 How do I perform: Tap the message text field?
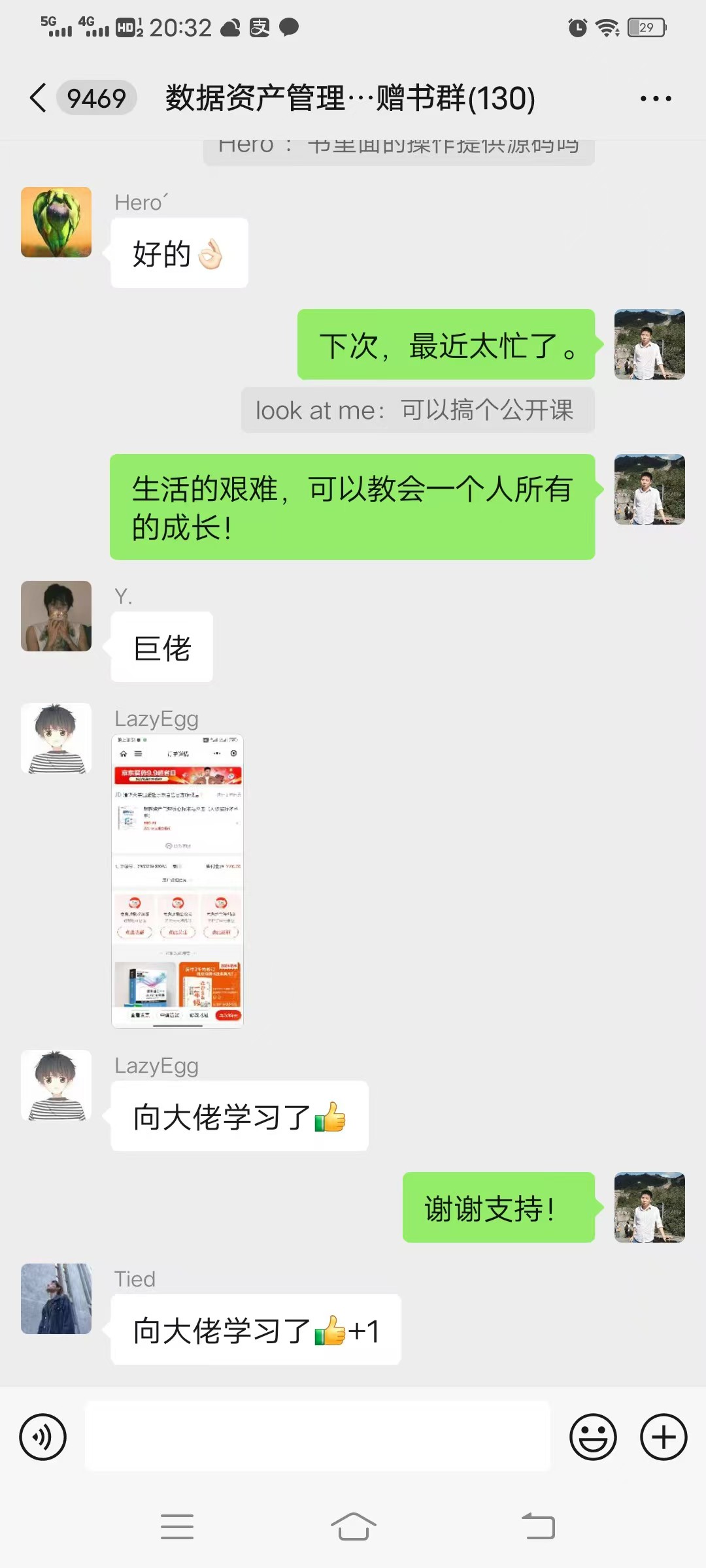(318, 1436)
